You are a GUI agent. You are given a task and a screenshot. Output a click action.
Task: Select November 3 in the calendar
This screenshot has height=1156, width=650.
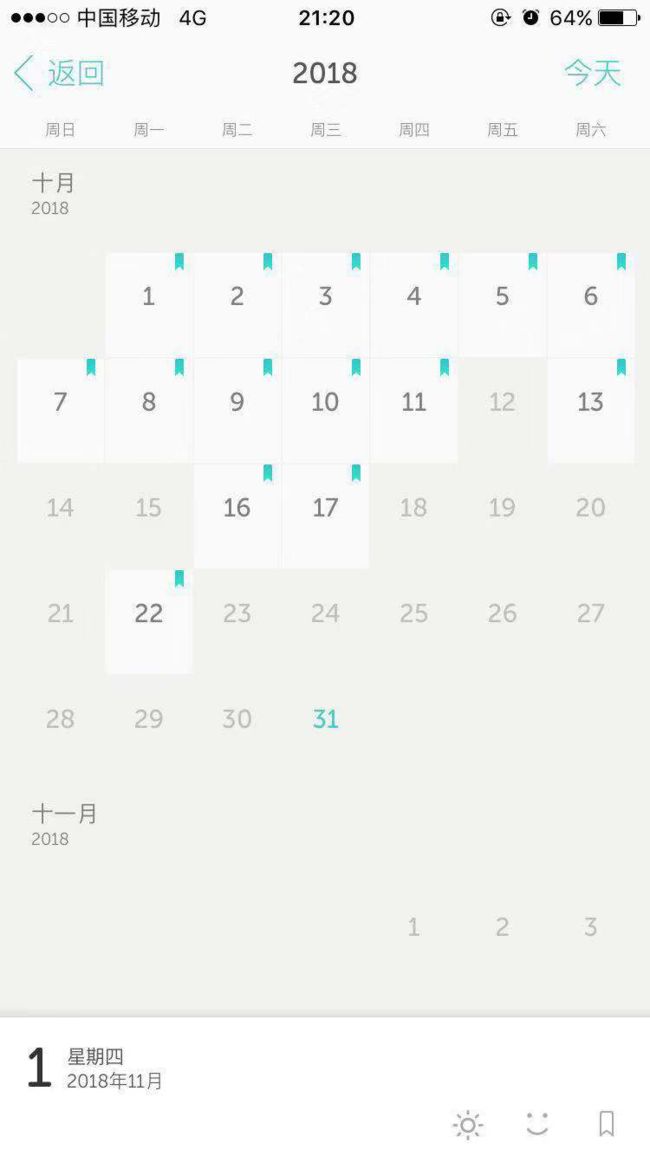tap(590, 927)
